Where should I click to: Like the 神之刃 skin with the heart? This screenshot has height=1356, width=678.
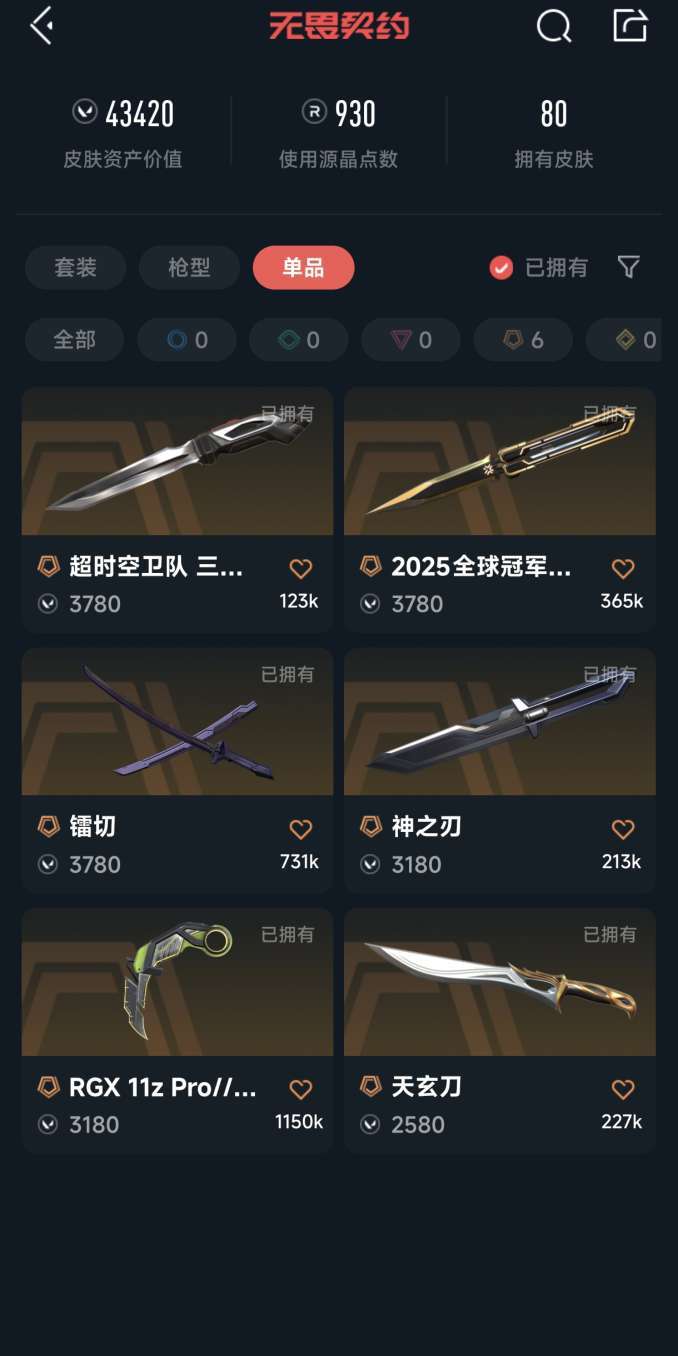pos(623,829)
